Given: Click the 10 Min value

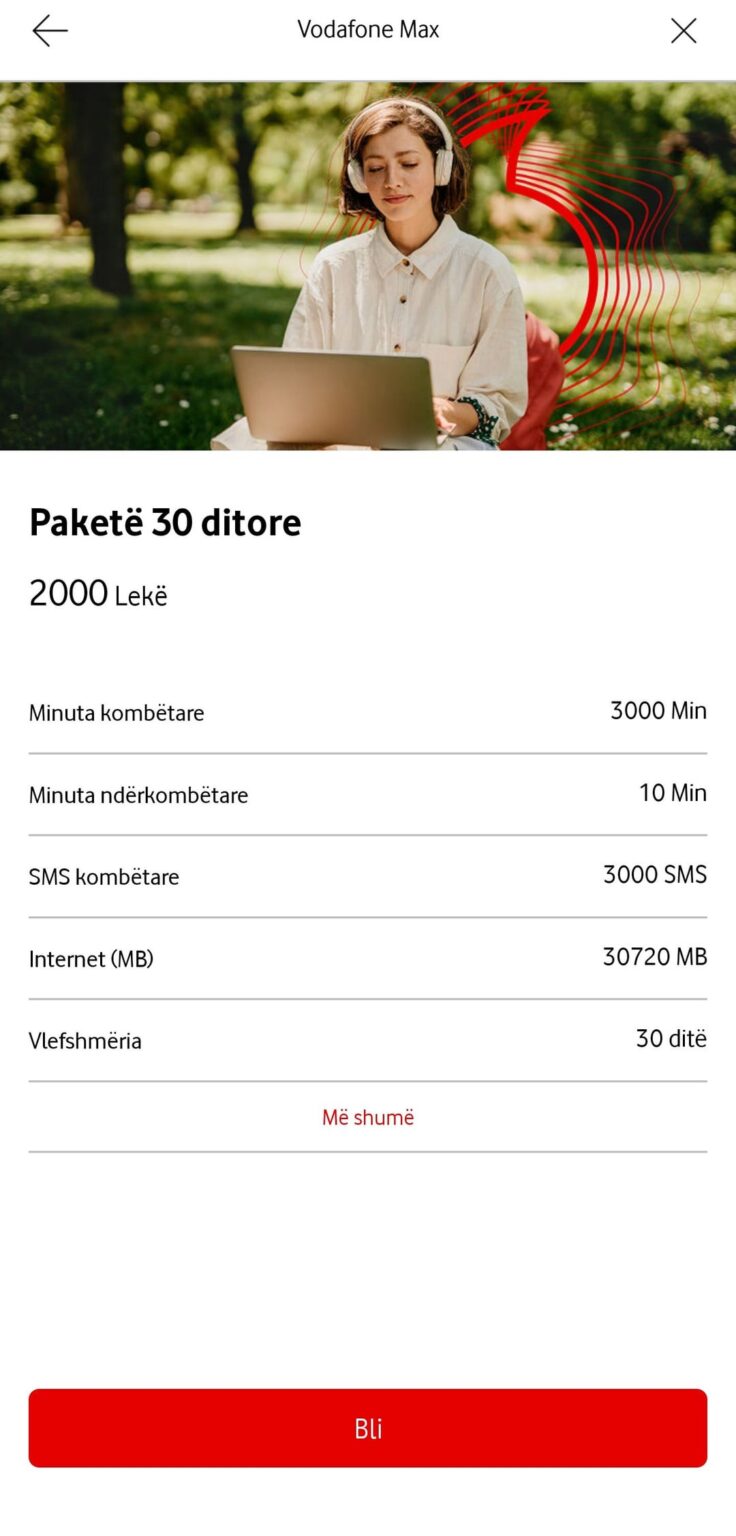Looking at the screenshot, I should (x=675, y=792).
